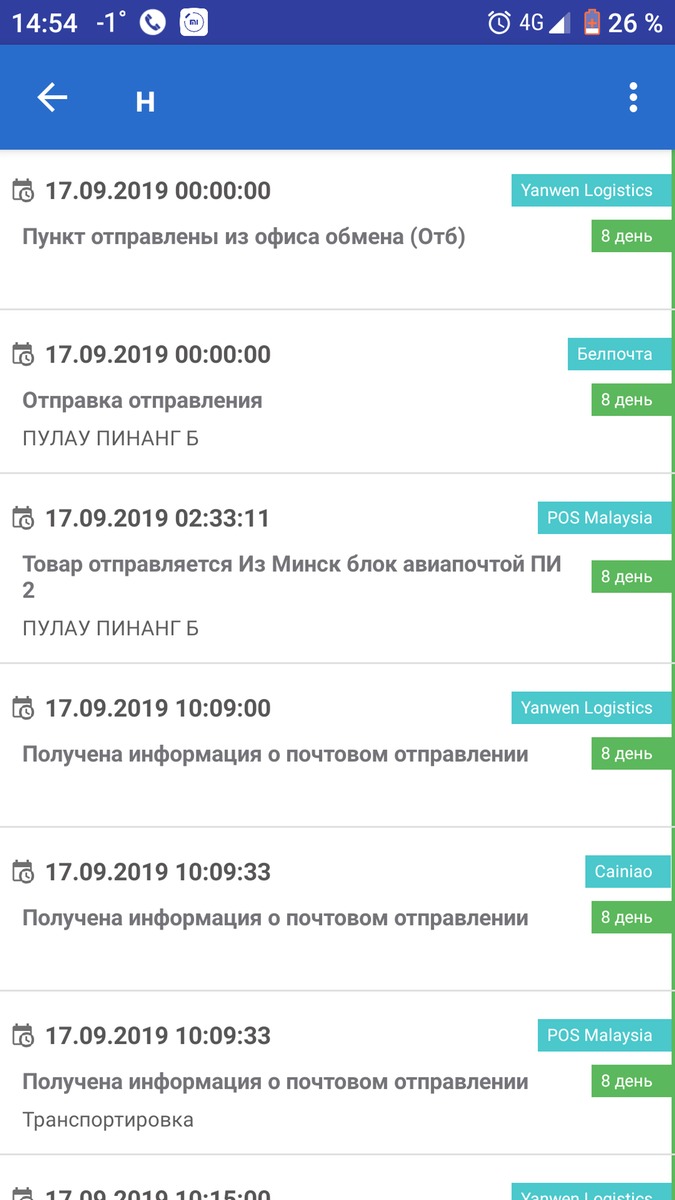Go back using the arrow icon

point(52,97)
